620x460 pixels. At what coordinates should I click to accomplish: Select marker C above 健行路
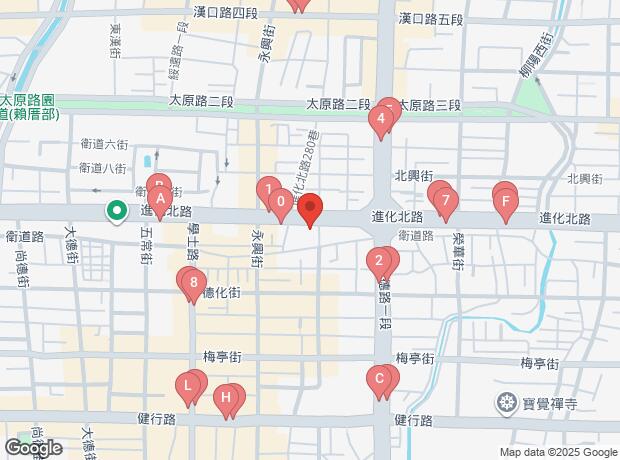379,379
